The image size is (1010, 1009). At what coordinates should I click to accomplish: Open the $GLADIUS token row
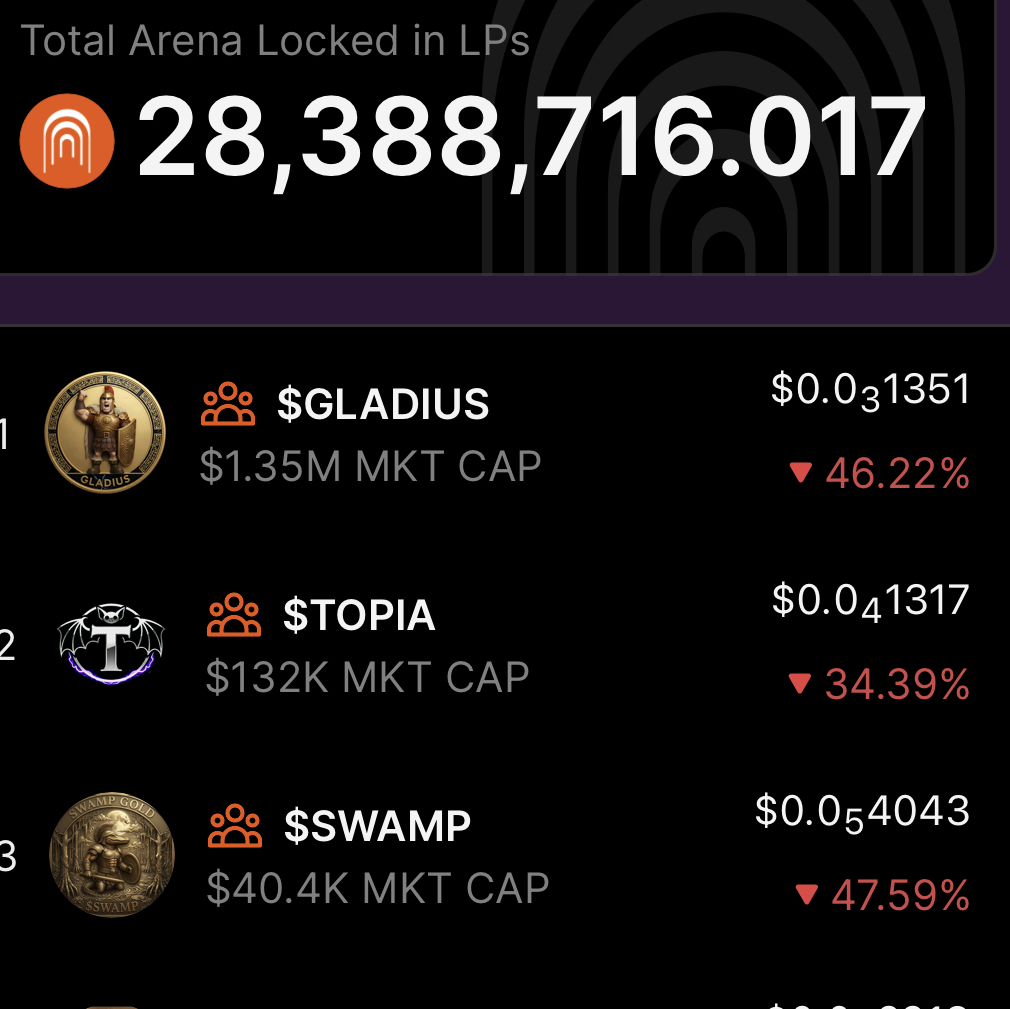(x=505, y=432)
